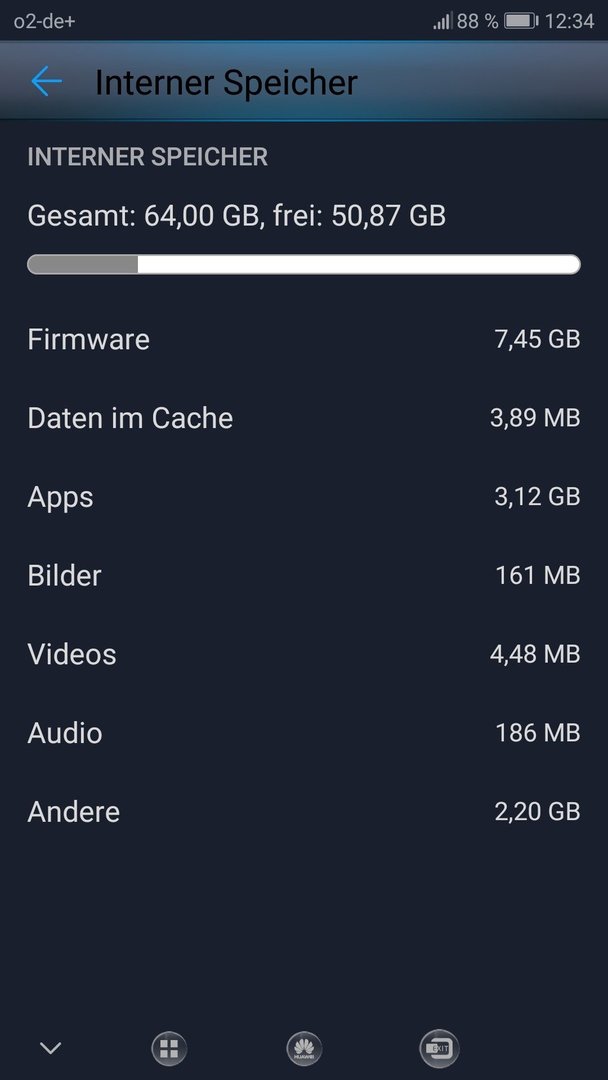Go back from Interner Speicher

(46, 81)
